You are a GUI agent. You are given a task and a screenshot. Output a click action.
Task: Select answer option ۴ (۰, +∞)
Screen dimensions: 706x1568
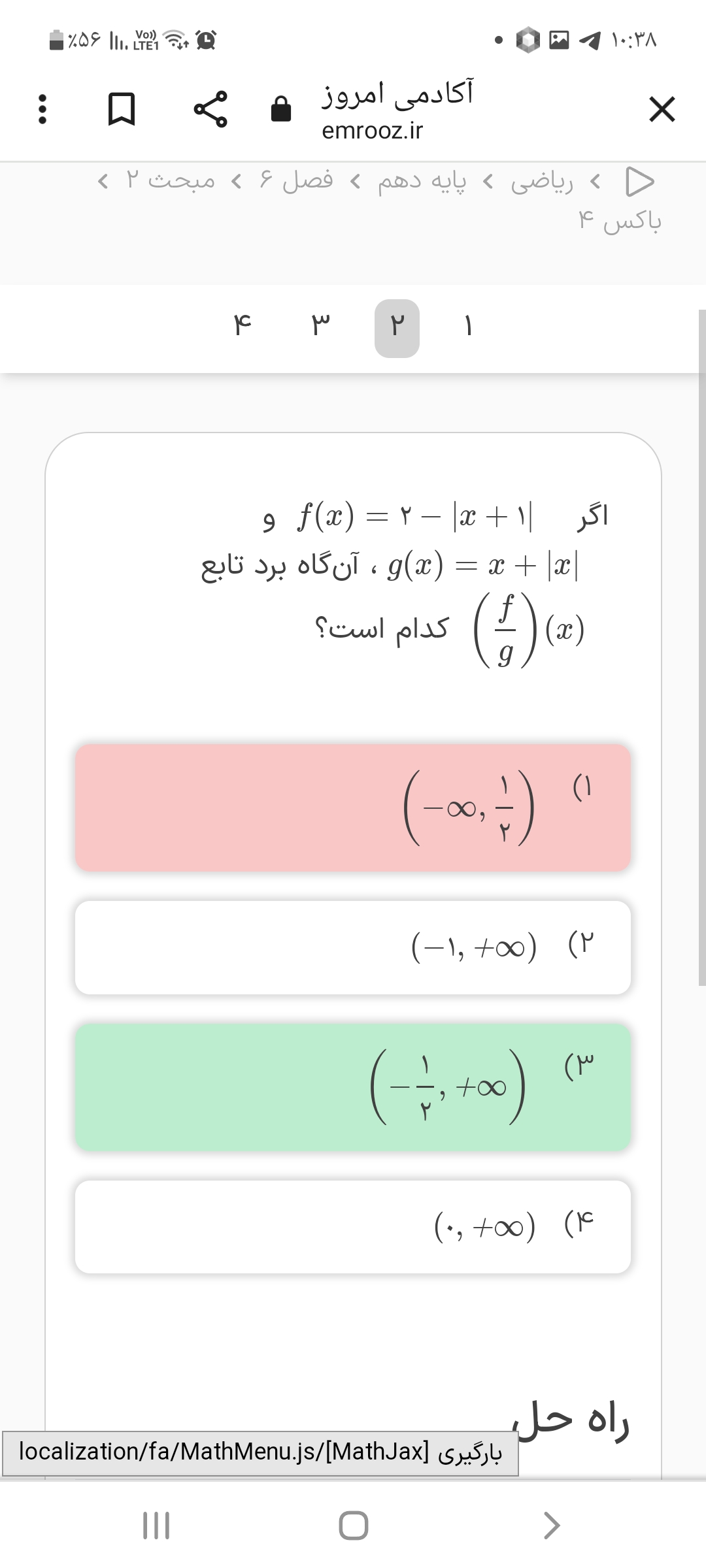pyautogui.click(x=353, y=1226)
